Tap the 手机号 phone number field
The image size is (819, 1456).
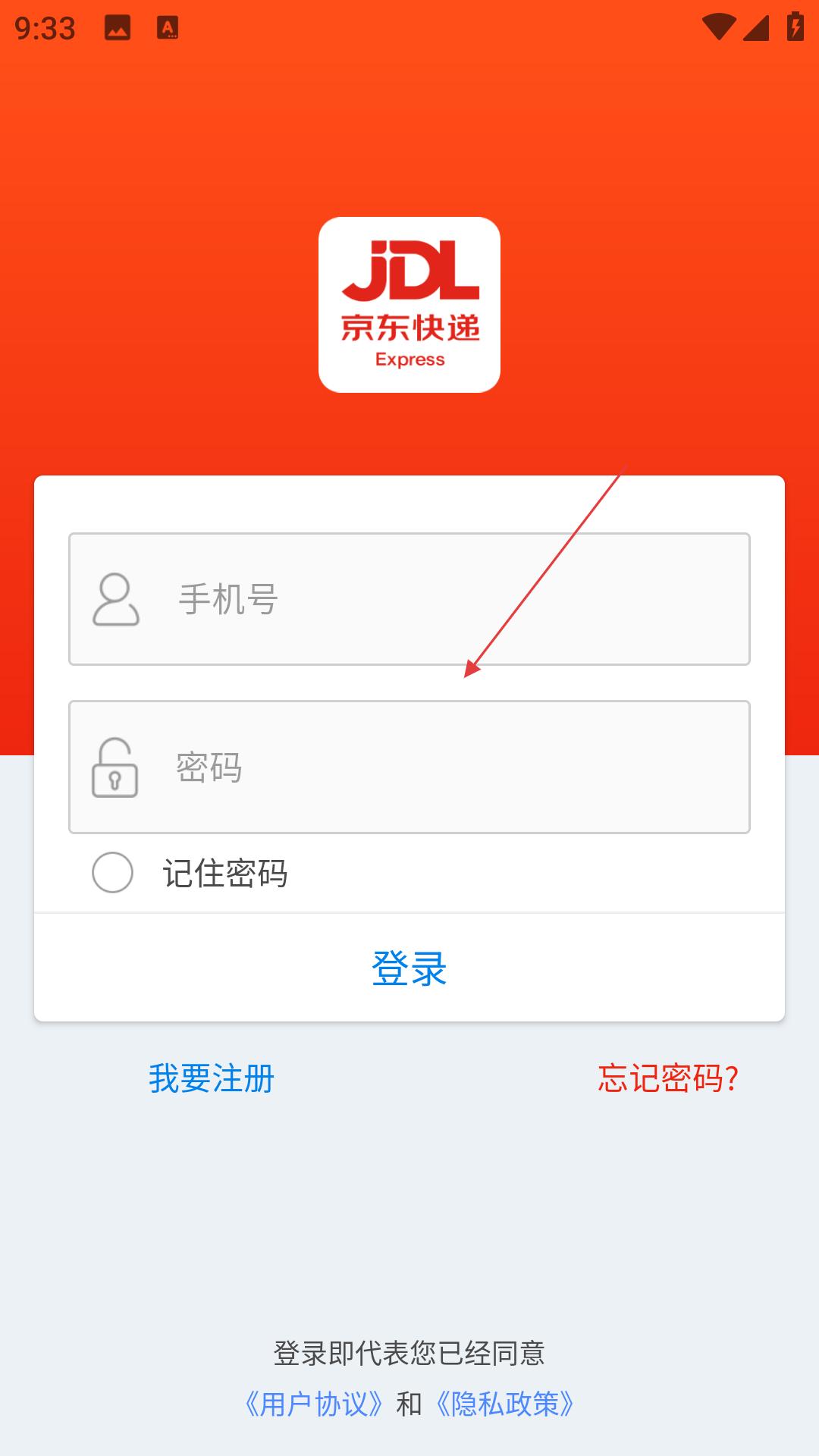[x=409, y=599]
